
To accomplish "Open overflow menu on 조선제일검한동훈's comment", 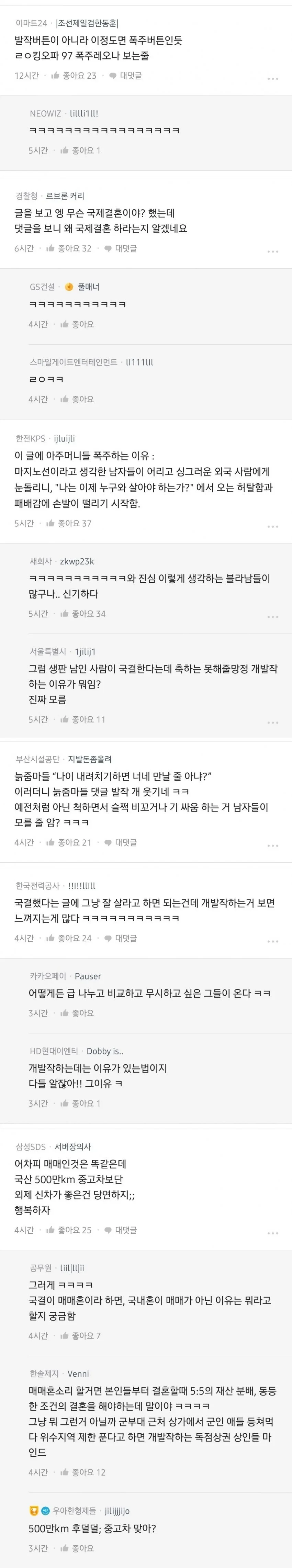I will point(272,79).
